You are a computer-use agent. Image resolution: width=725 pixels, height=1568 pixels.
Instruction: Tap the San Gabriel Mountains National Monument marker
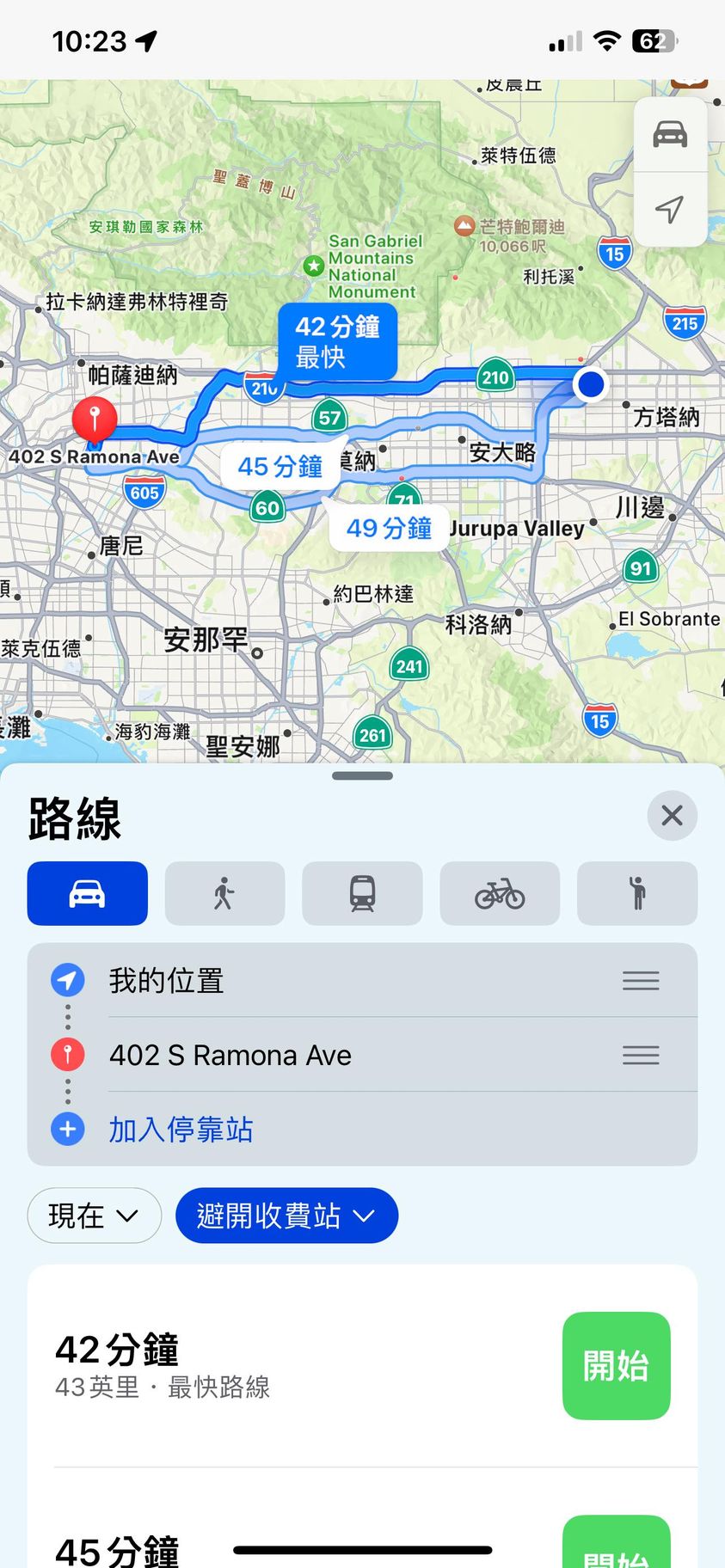coord(314,266)
